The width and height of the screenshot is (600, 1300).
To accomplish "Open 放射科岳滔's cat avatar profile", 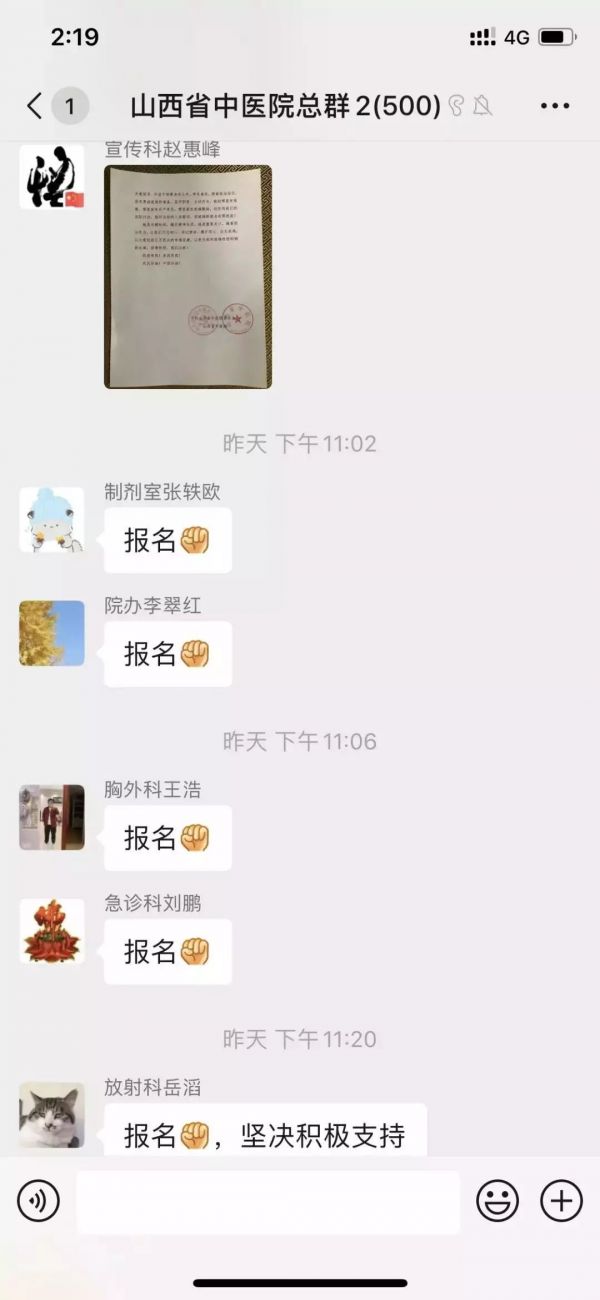I will [52, 1115].
